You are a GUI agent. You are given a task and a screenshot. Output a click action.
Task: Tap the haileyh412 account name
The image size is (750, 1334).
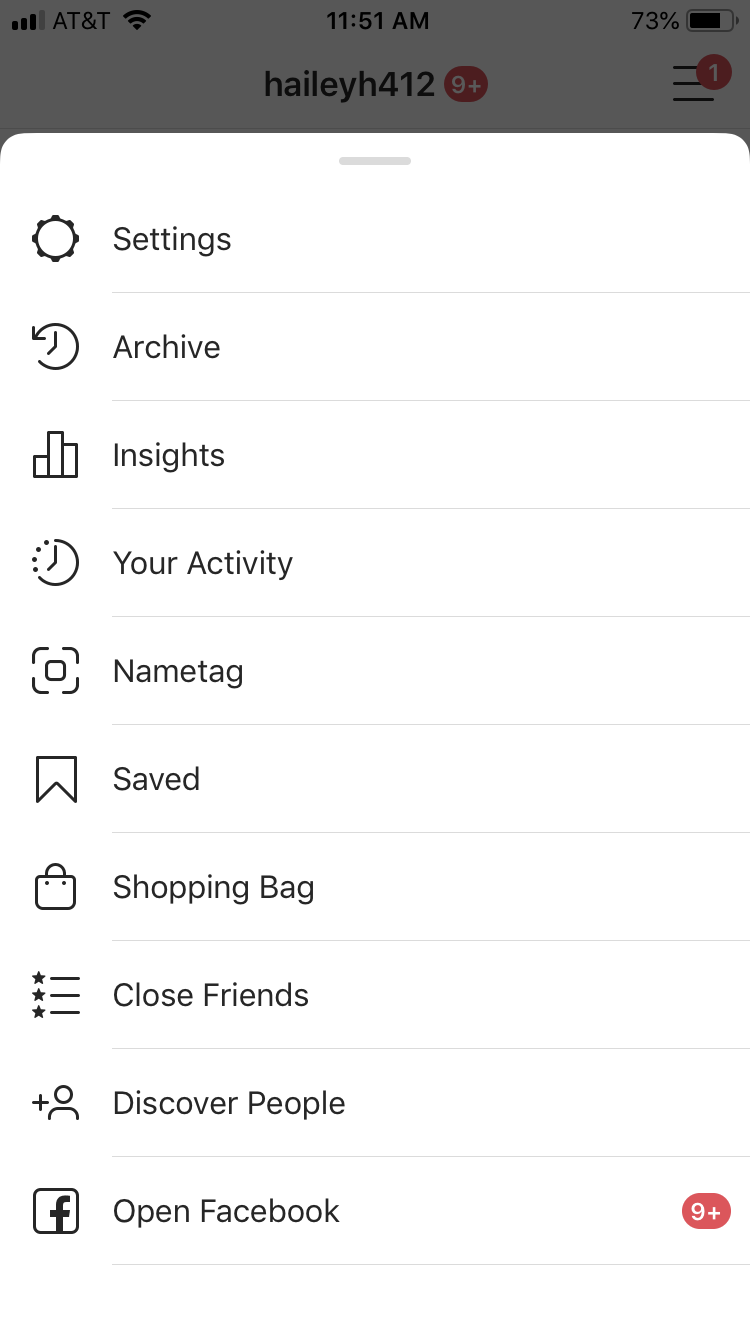point(349,85)
